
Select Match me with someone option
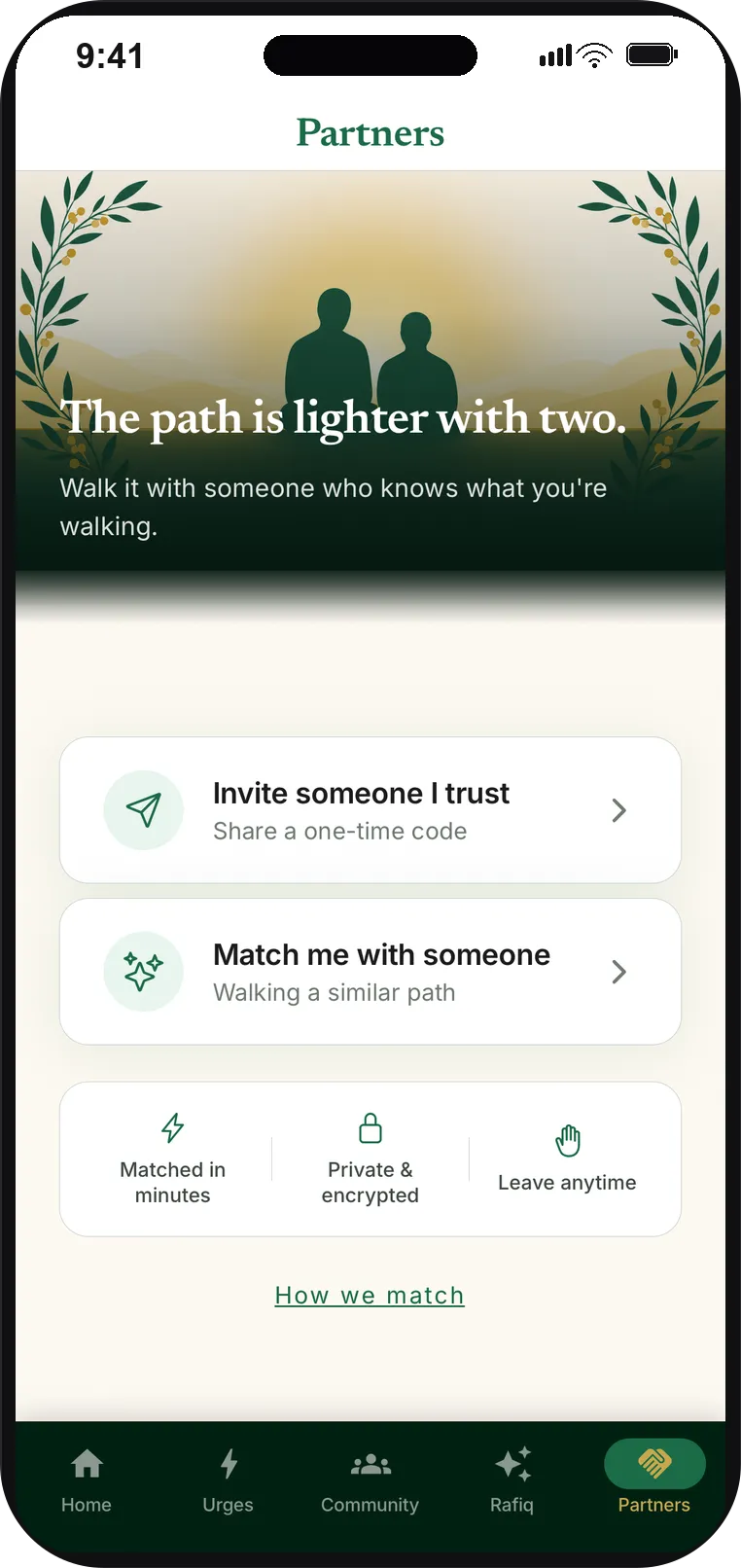pyautogui.click(x=370, y=972)
